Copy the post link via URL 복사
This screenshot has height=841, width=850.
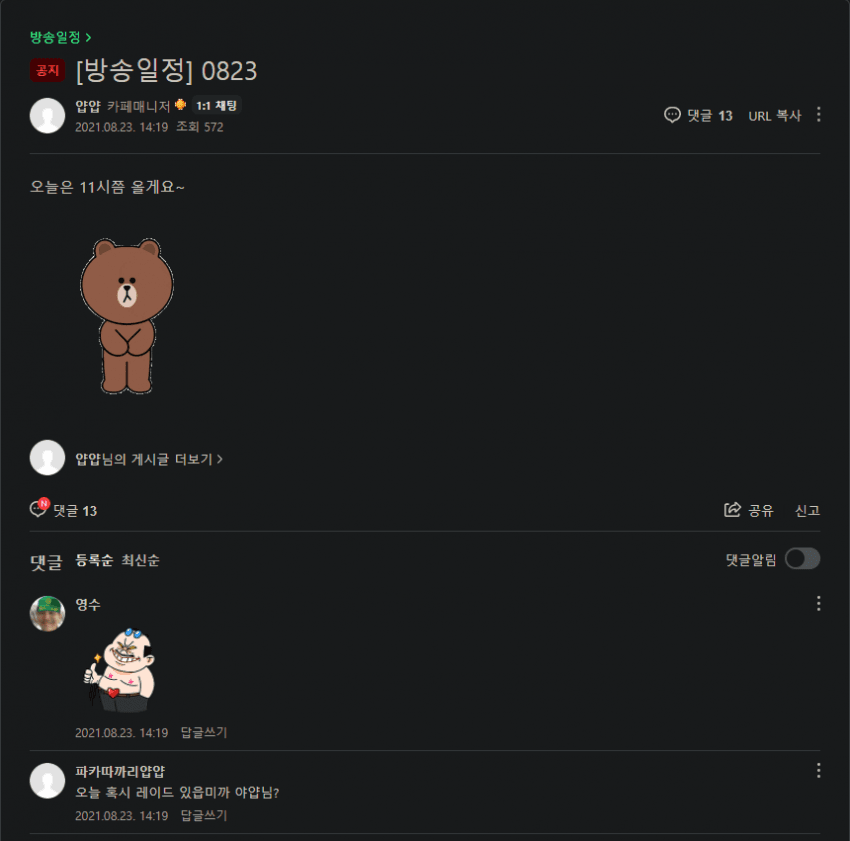774,116
